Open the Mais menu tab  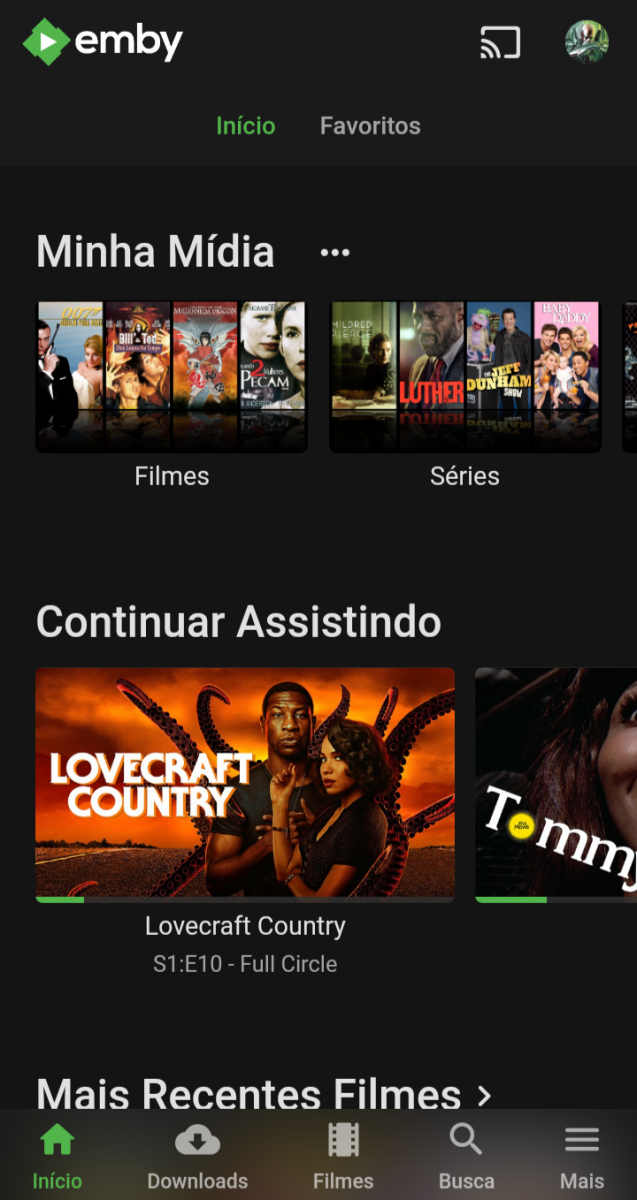(x=582, y=1156)
